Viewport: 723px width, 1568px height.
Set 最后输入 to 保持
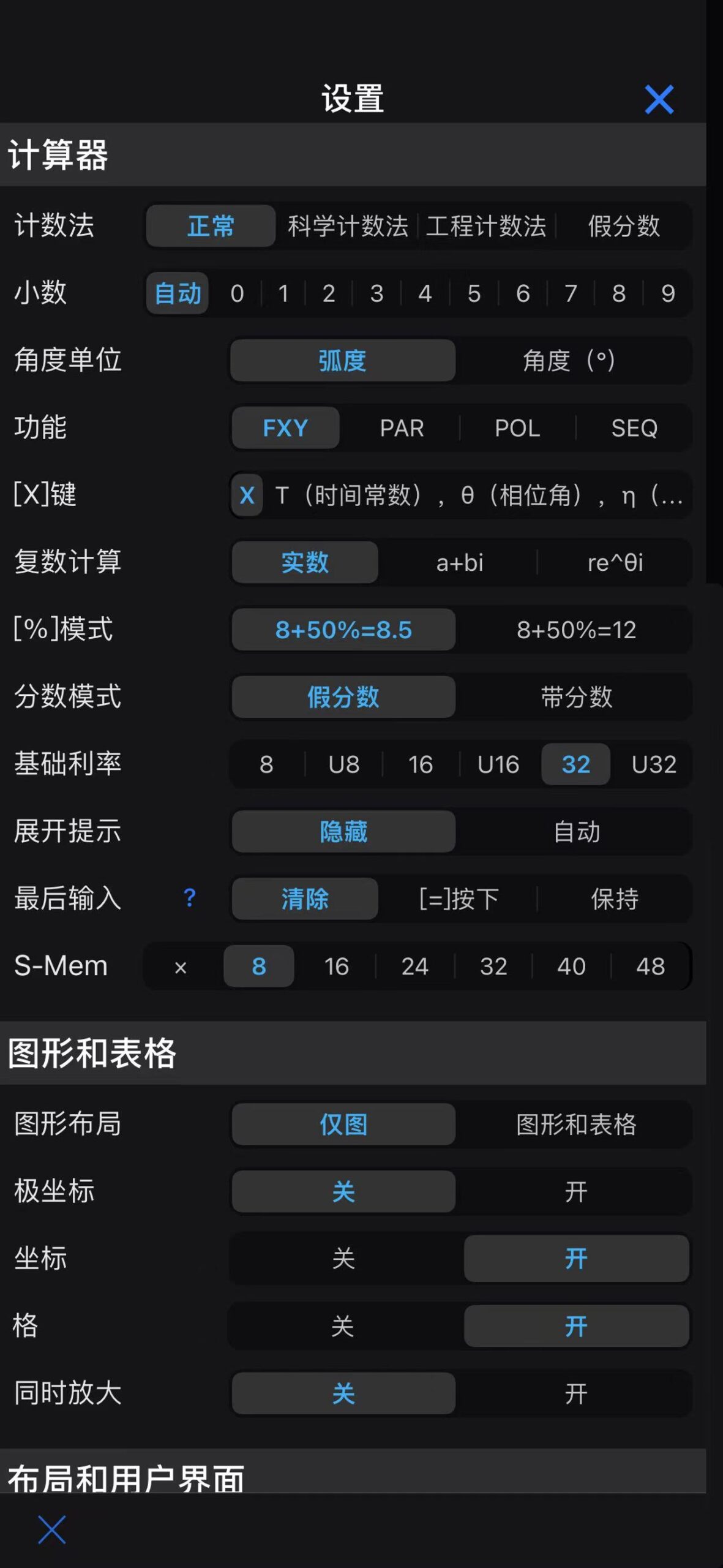click(x=615, y=899)
